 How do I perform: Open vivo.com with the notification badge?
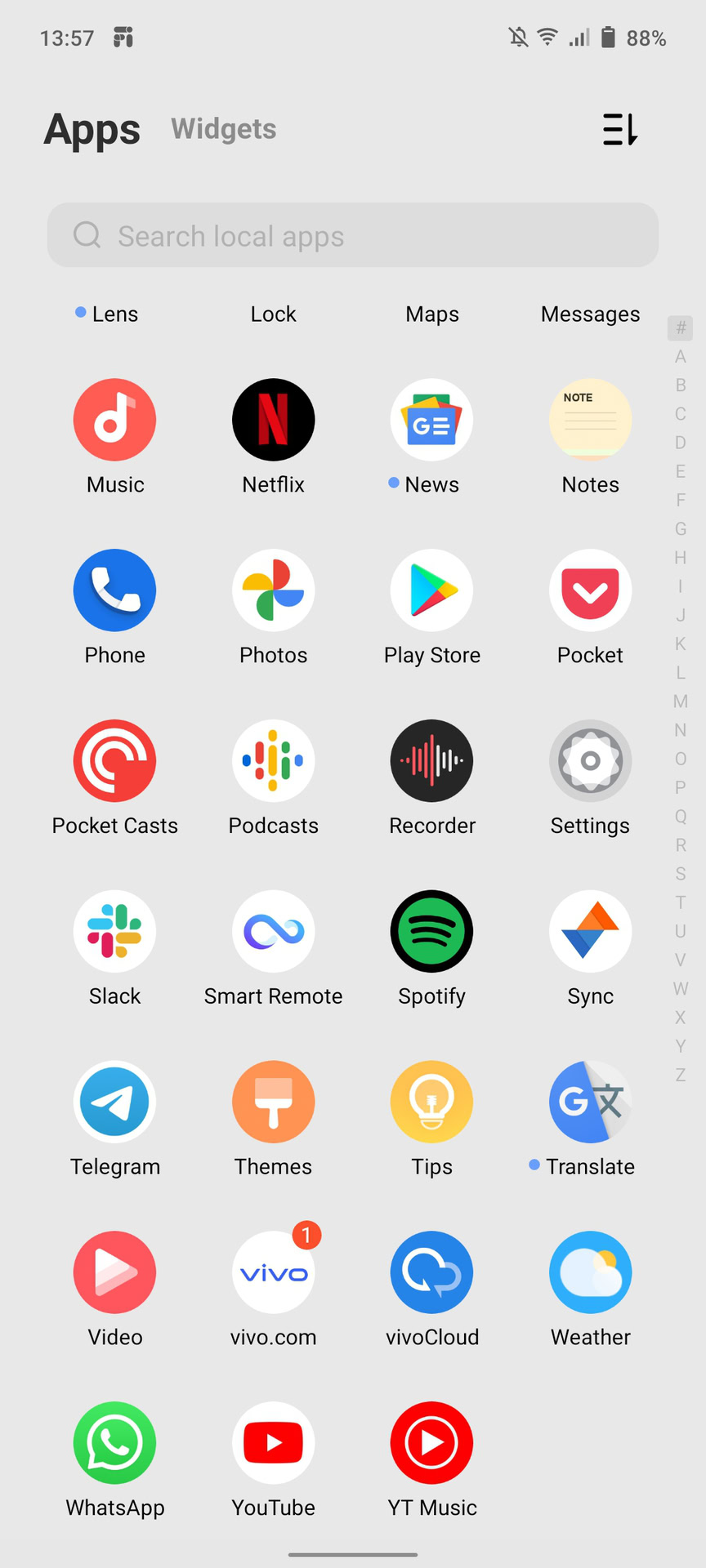pos(273,1273)
